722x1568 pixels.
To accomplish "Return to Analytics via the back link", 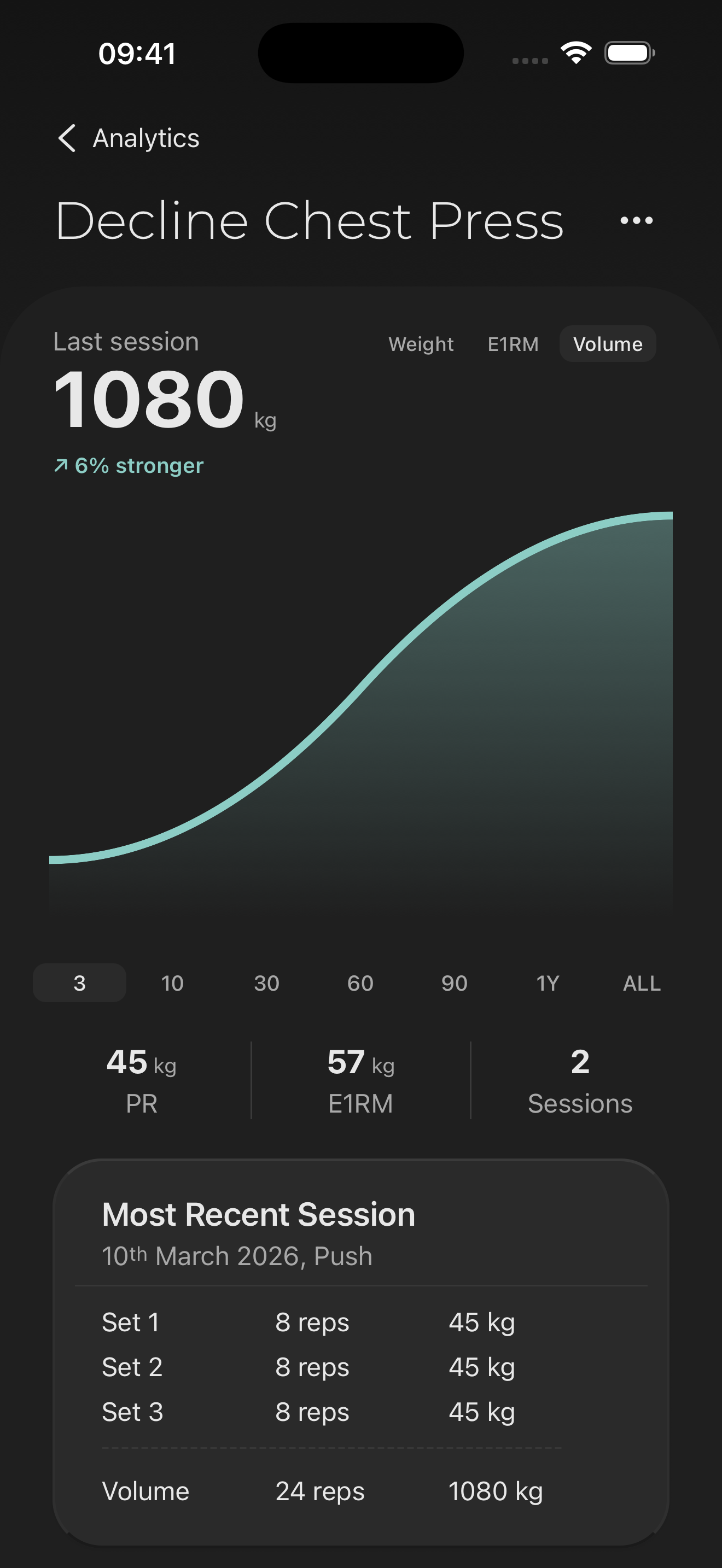I will [145, 139].
